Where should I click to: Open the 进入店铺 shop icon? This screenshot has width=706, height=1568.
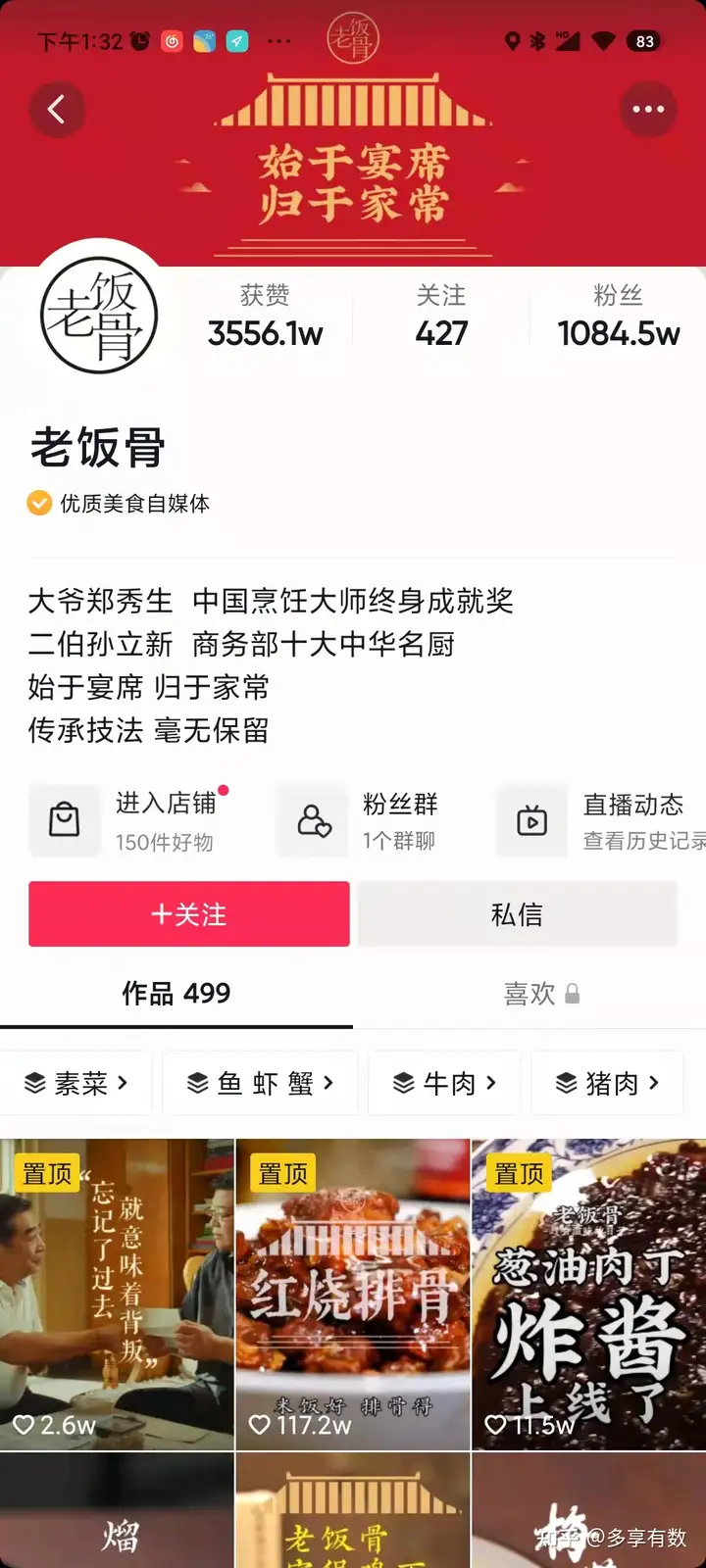point(65,821)
